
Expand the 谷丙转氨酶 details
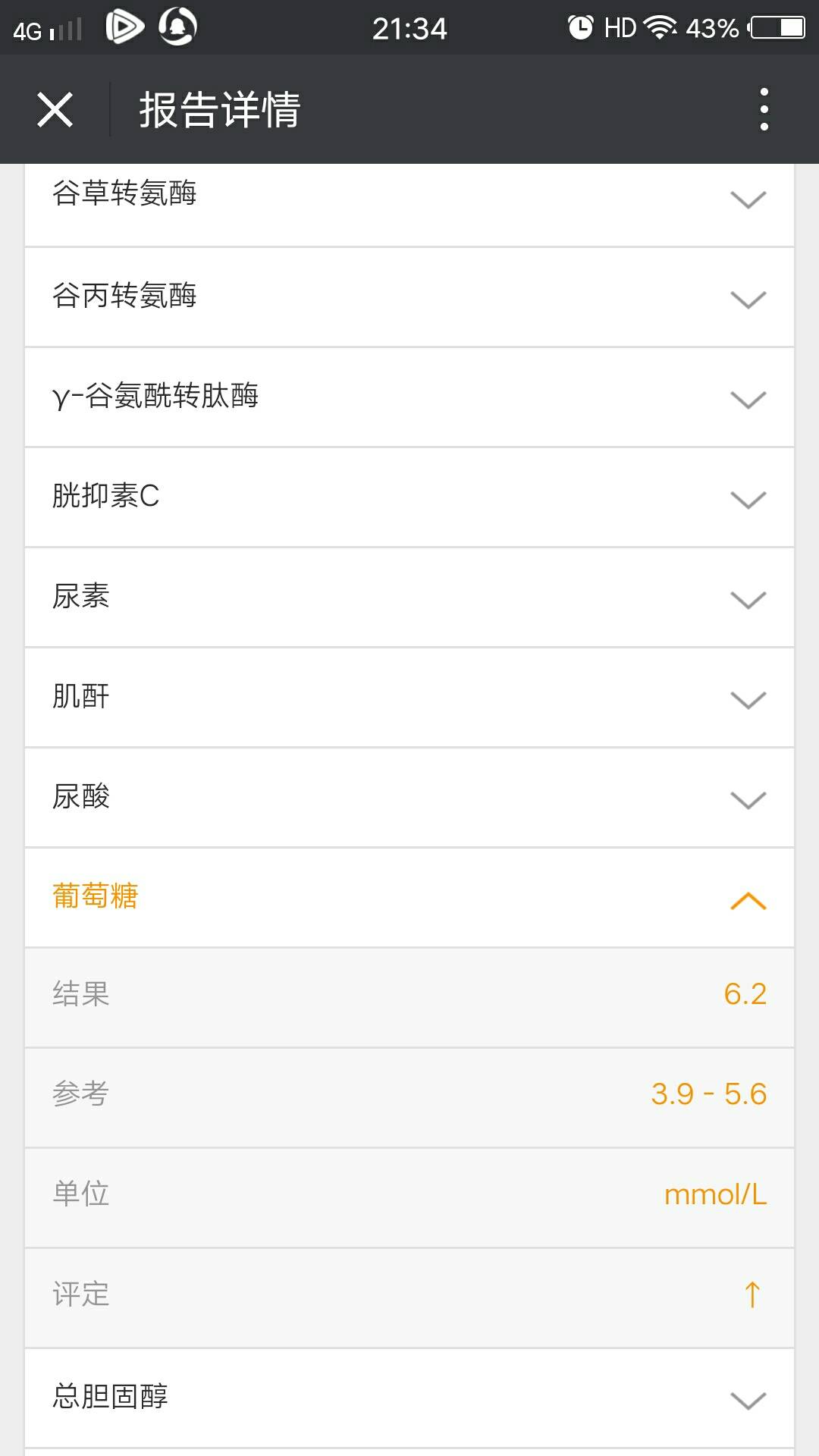tap(409, 297)
